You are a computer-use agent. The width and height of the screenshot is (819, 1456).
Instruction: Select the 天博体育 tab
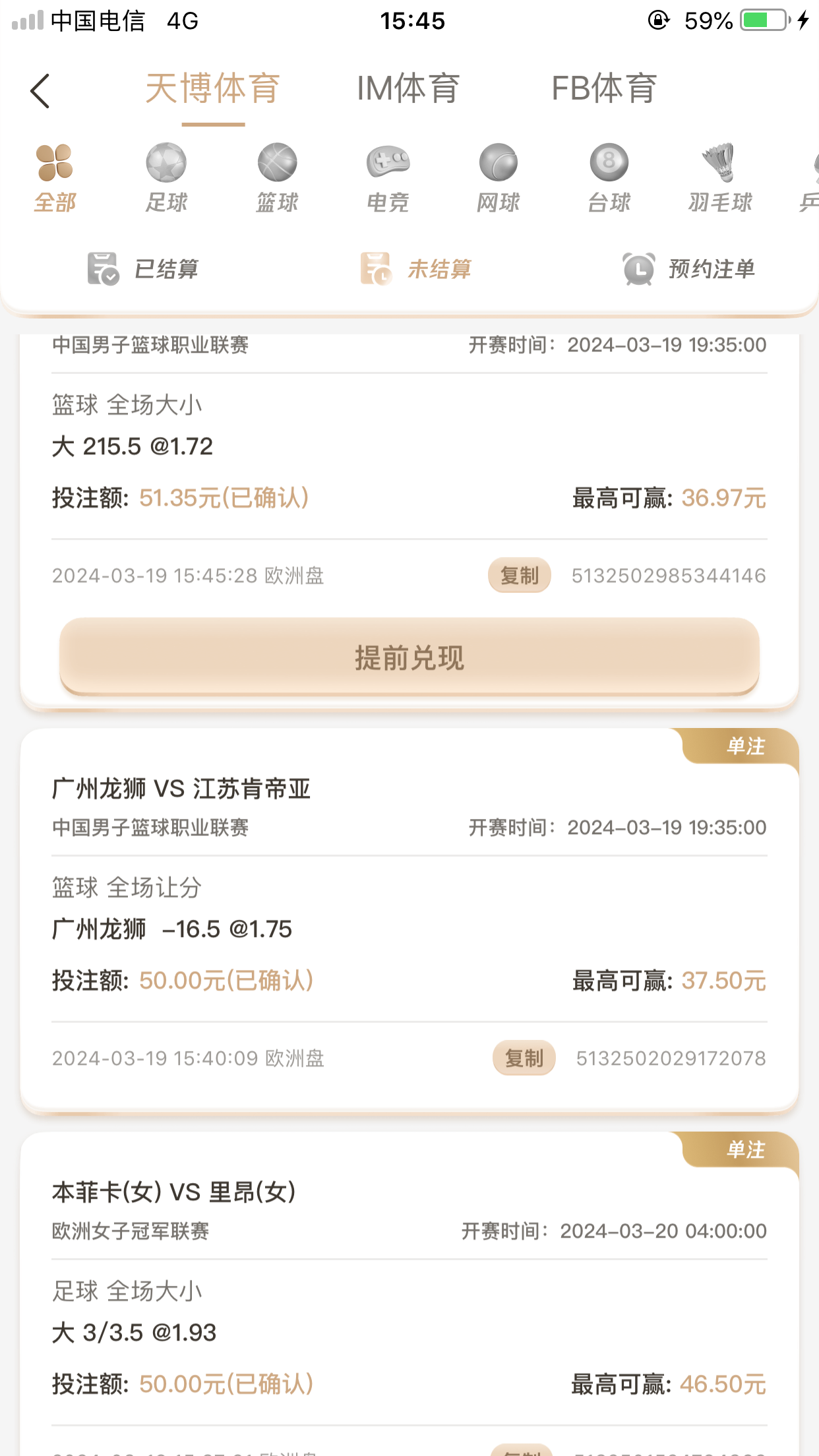pyautogui.click(x=213, y=89)
